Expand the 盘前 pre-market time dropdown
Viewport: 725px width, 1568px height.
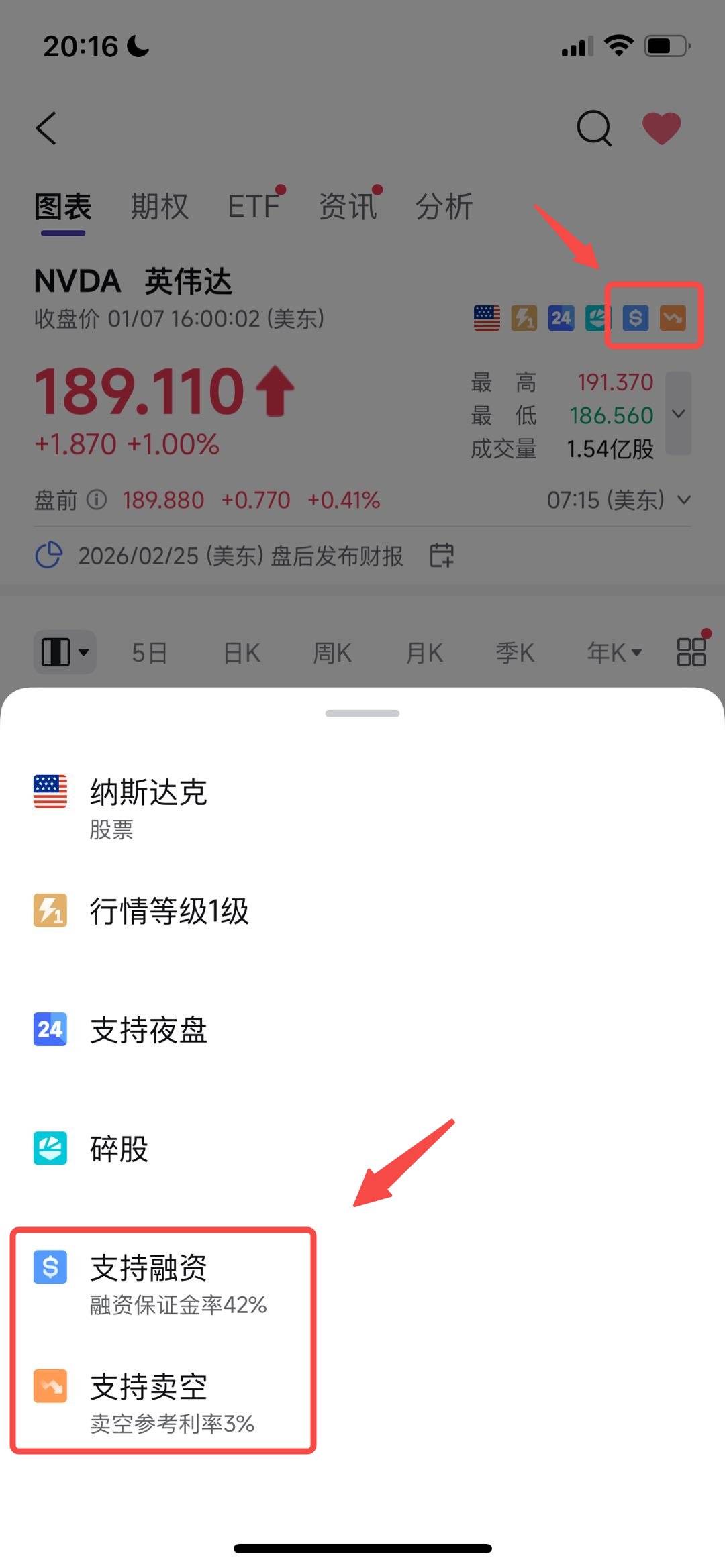click(x=684, y=500)
